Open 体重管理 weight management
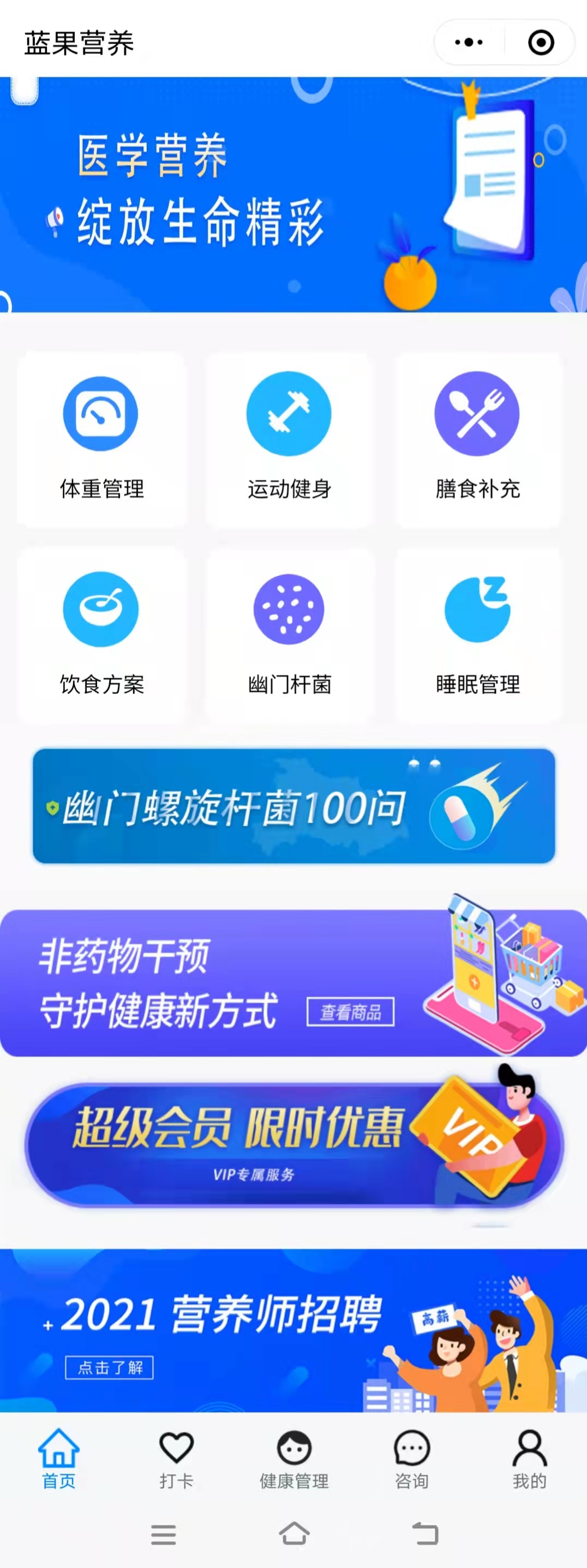Viewport: 587px width, 1568px height. point(101,439)
